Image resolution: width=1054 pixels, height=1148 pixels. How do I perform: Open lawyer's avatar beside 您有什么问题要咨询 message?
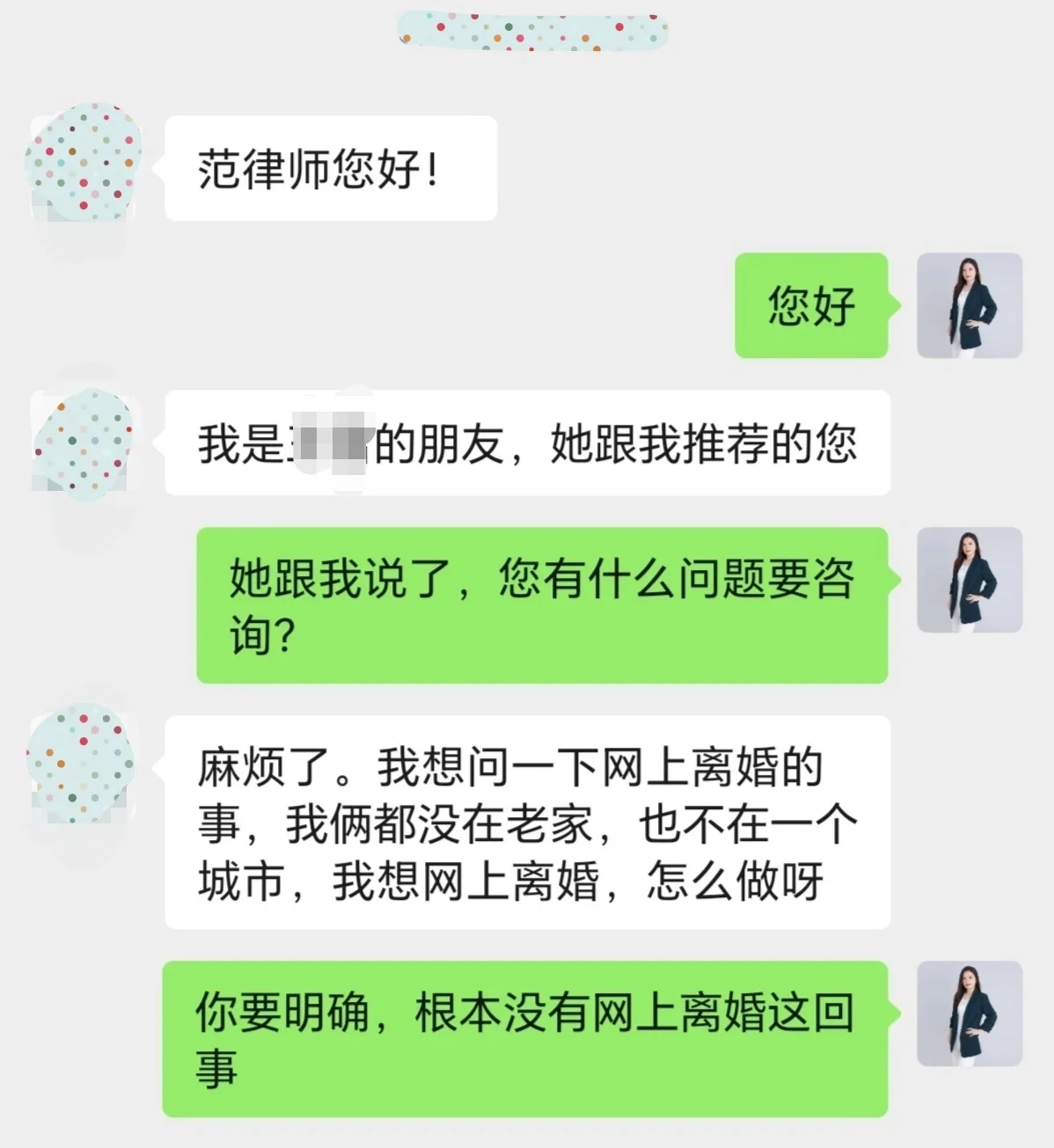click(x=969, y=580)
